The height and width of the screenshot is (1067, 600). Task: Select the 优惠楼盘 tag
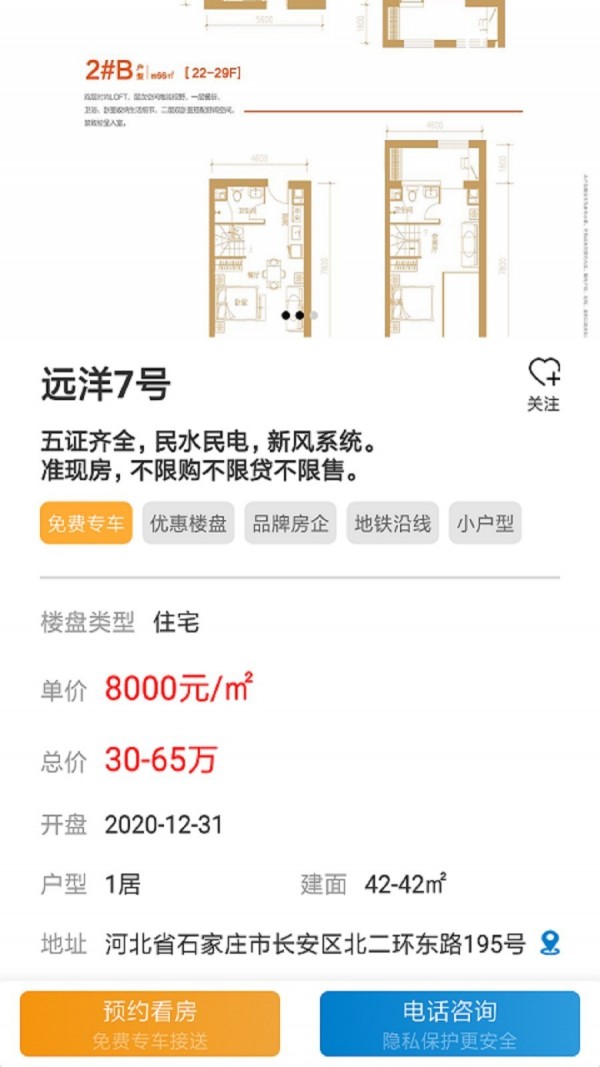pyautogui.click(x=188, y=523)
